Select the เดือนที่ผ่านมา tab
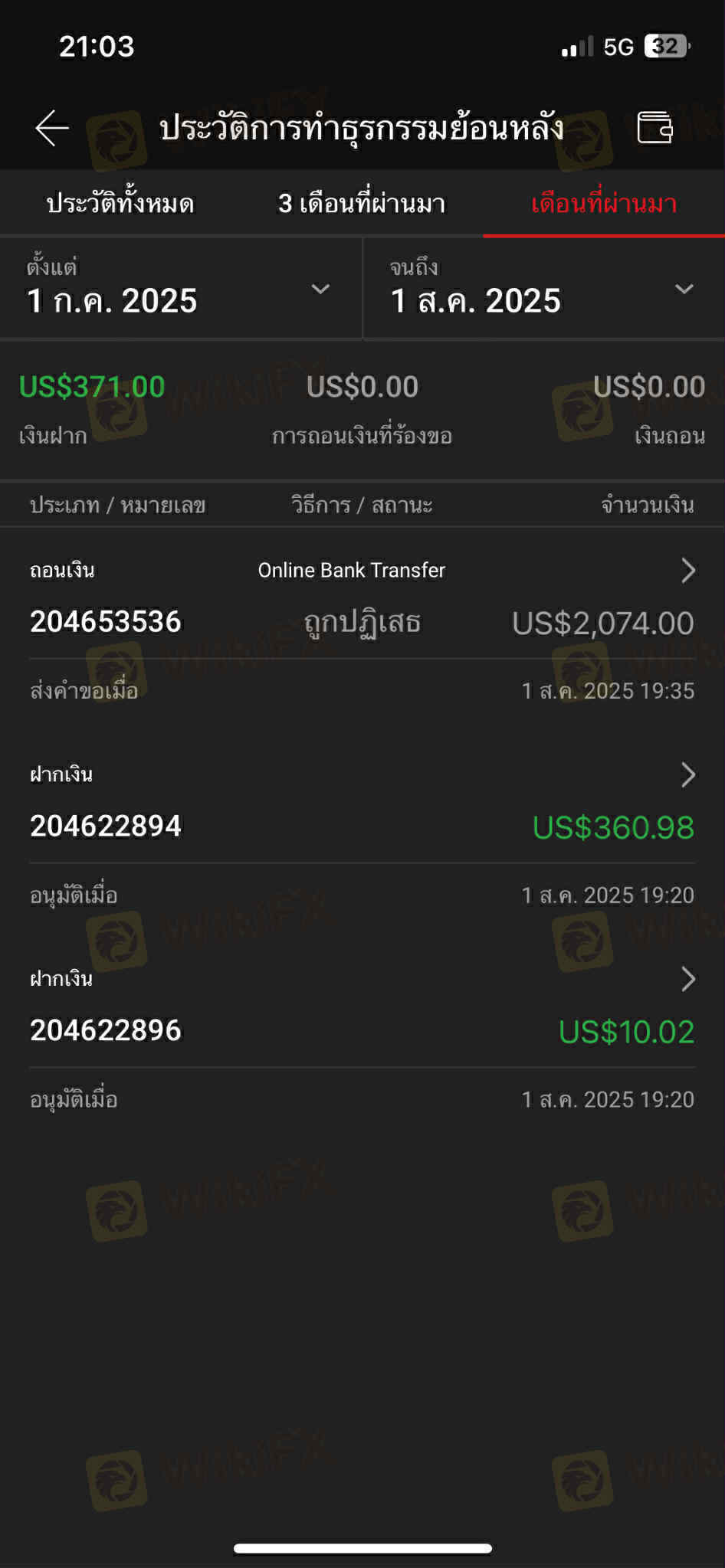This screenshot has height=1568, width=725. coord(604,204)
